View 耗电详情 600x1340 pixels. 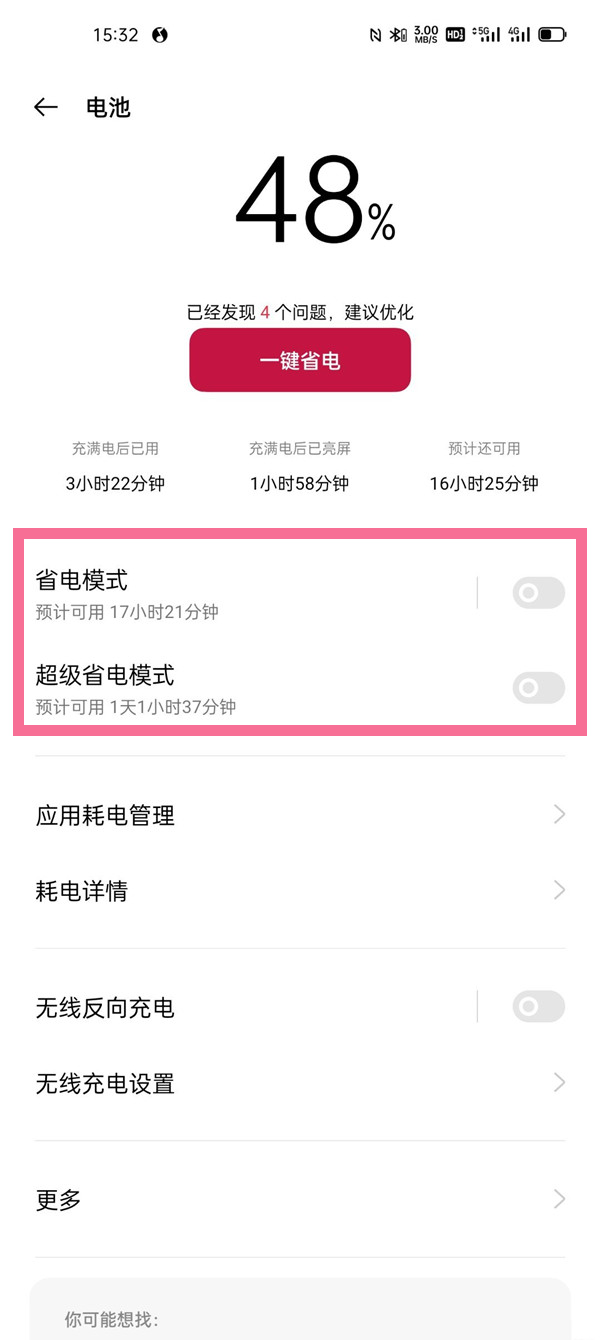point(300,891)
